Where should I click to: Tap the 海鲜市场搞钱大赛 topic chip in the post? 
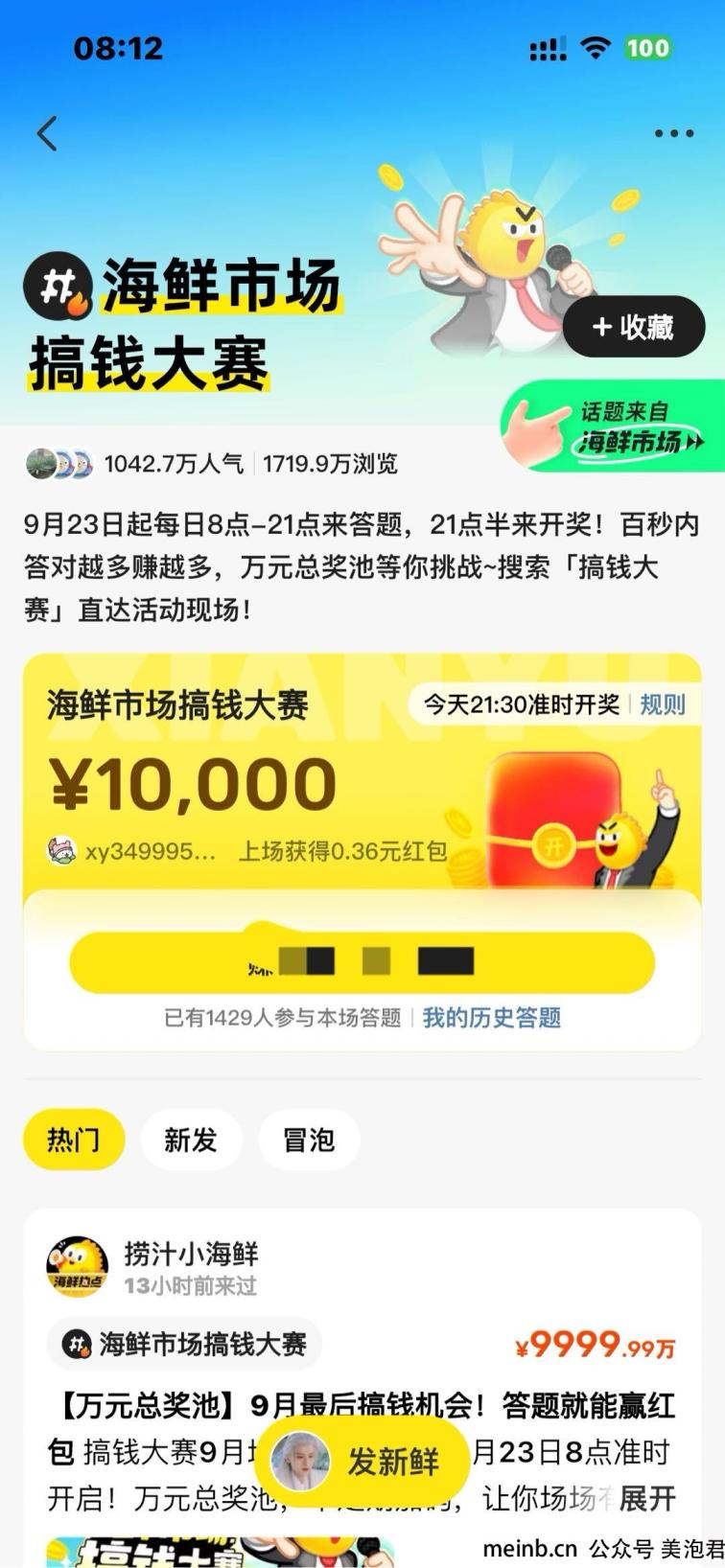coord(185,1344)
